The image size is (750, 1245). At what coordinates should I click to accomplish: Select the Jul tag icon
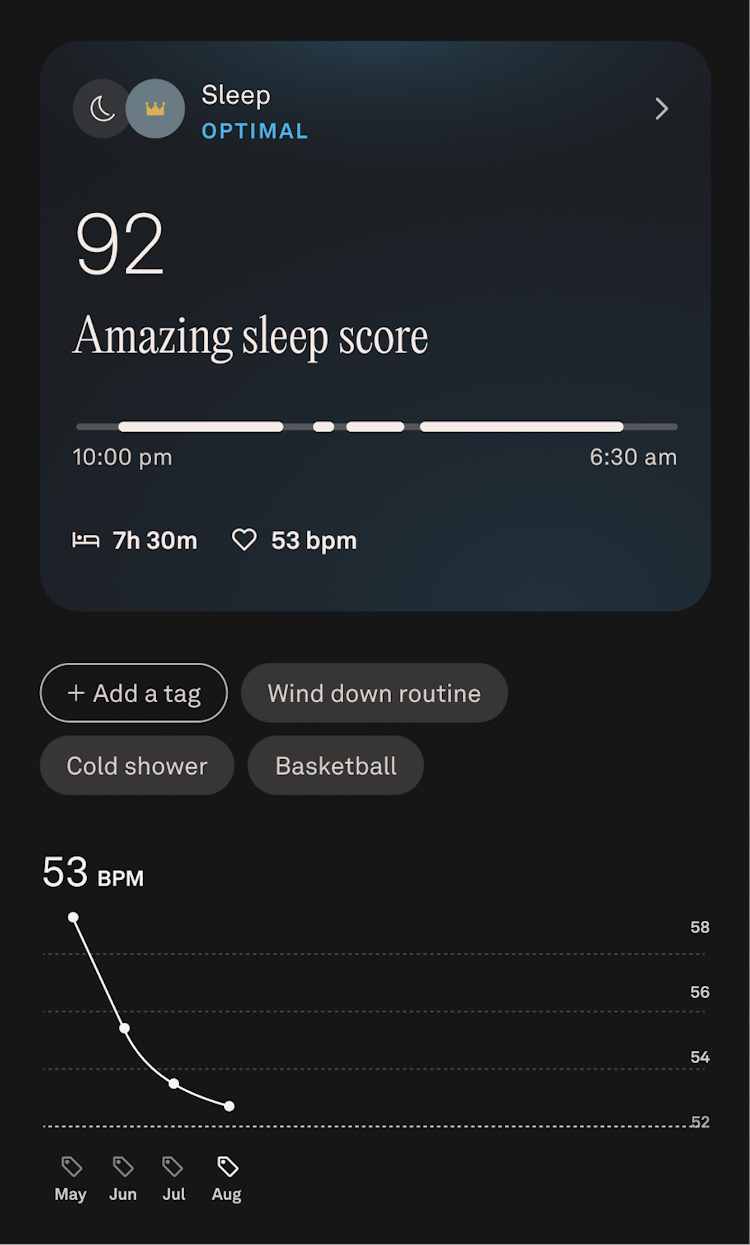coord(173,1167)
